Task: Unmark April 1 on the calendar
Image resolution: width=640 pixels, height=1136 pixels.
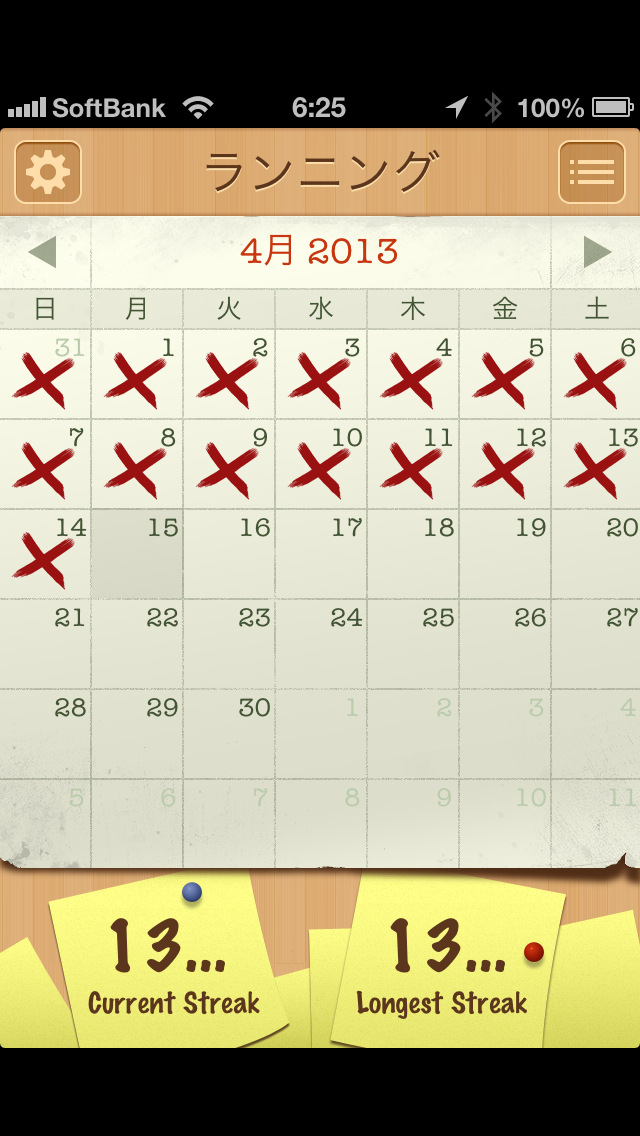Action: 137,375
